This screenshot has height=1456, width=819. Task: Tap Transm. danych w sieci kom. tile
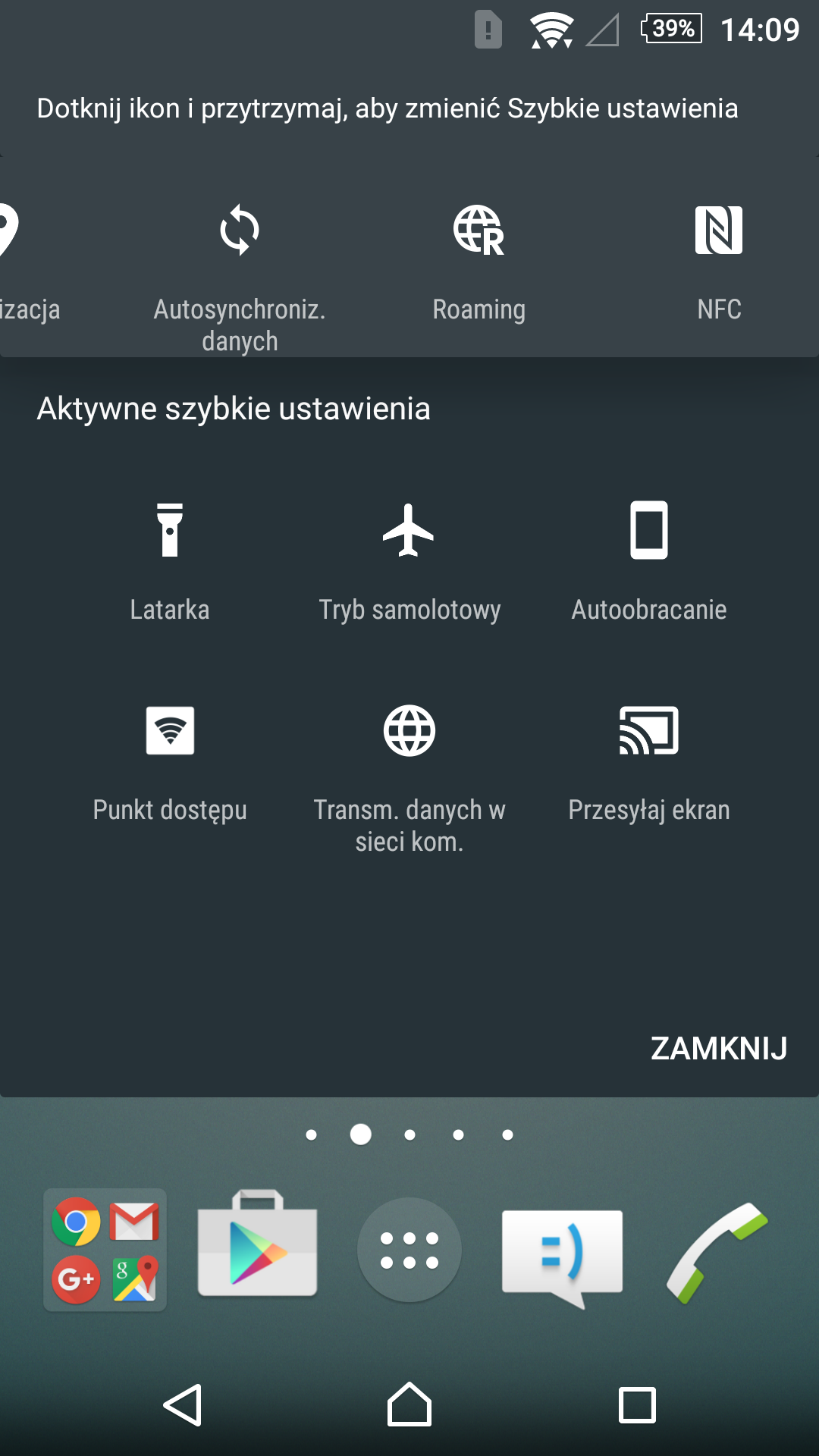(409, 777)
